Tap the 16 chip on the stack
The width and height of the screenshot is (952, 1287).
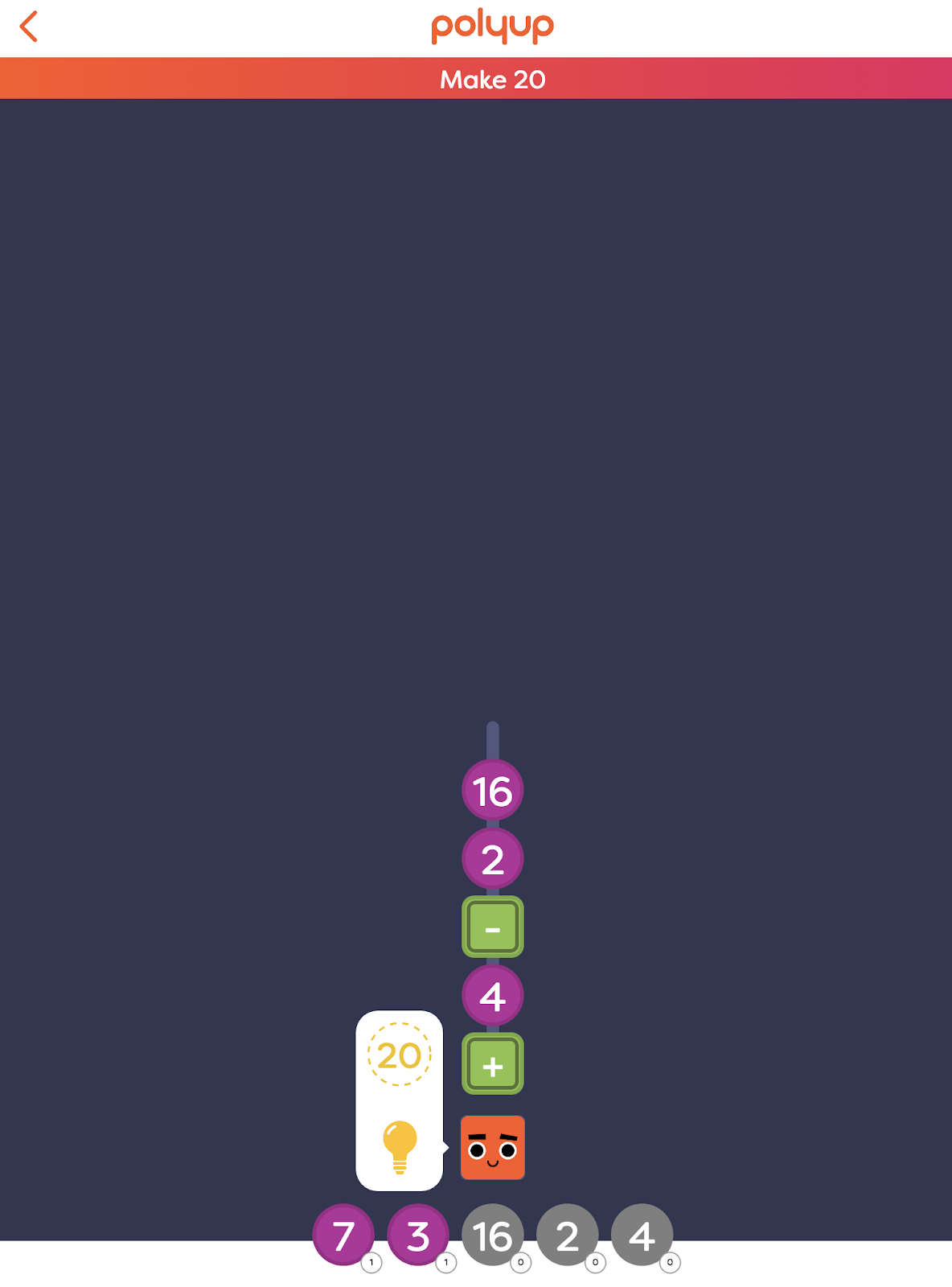pos(493,791)
